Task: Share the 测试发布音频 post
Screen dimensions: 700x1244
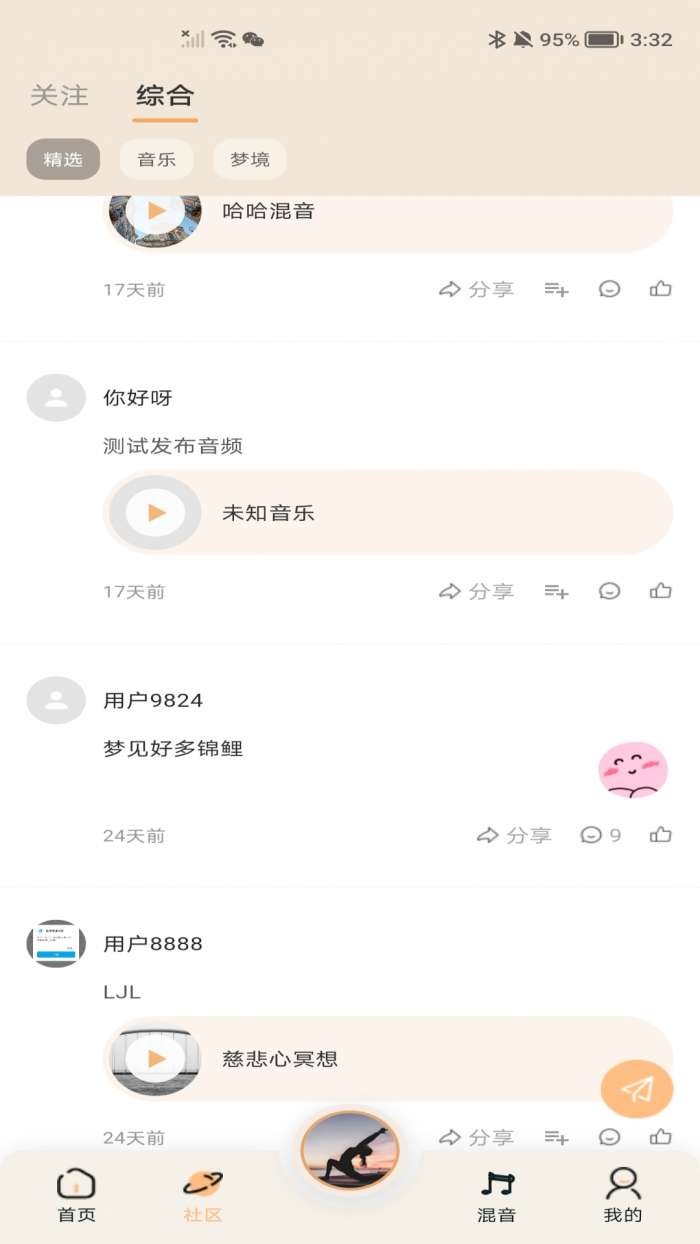Action: tap(476, 592)
